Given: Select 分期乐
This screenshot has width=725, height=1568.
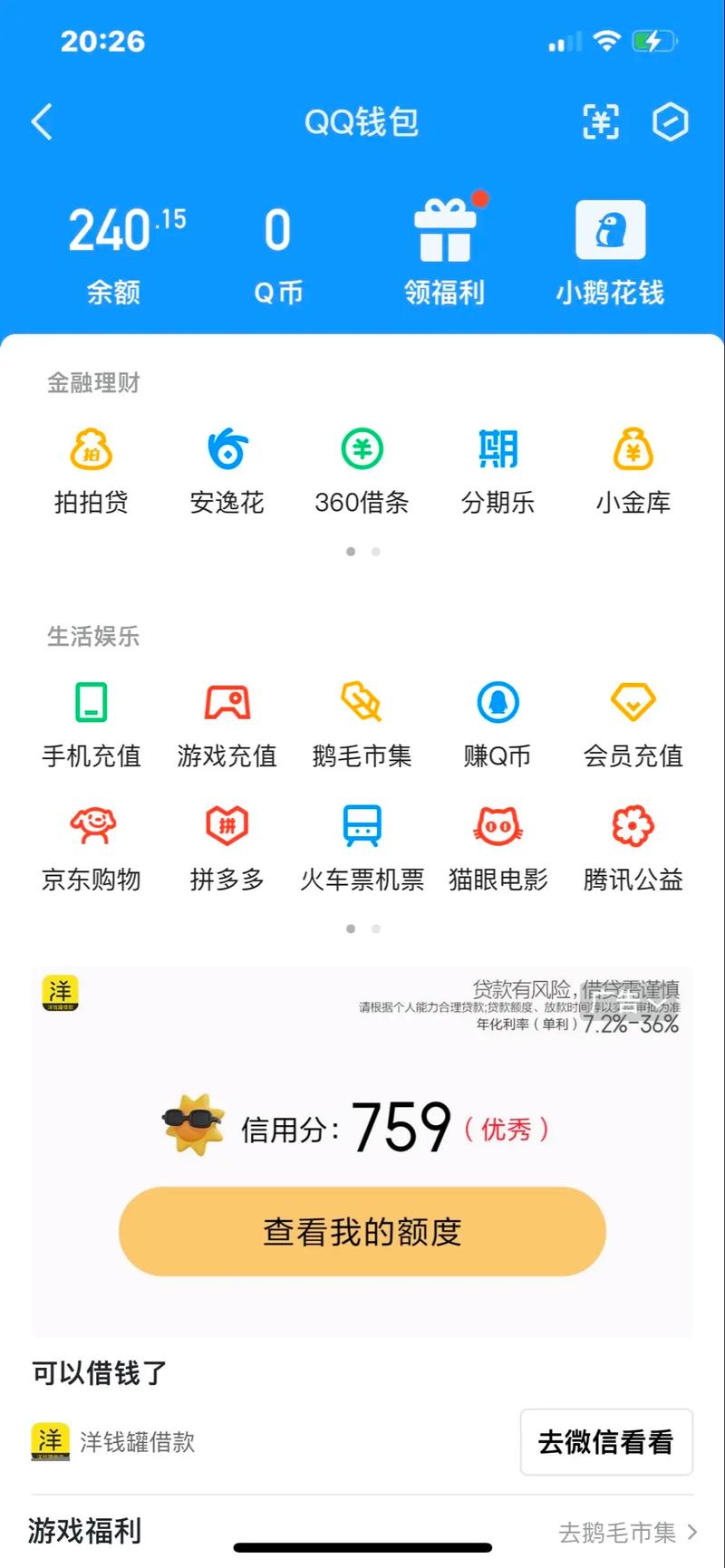Looking at the screenshot, I should pos(498,471).
